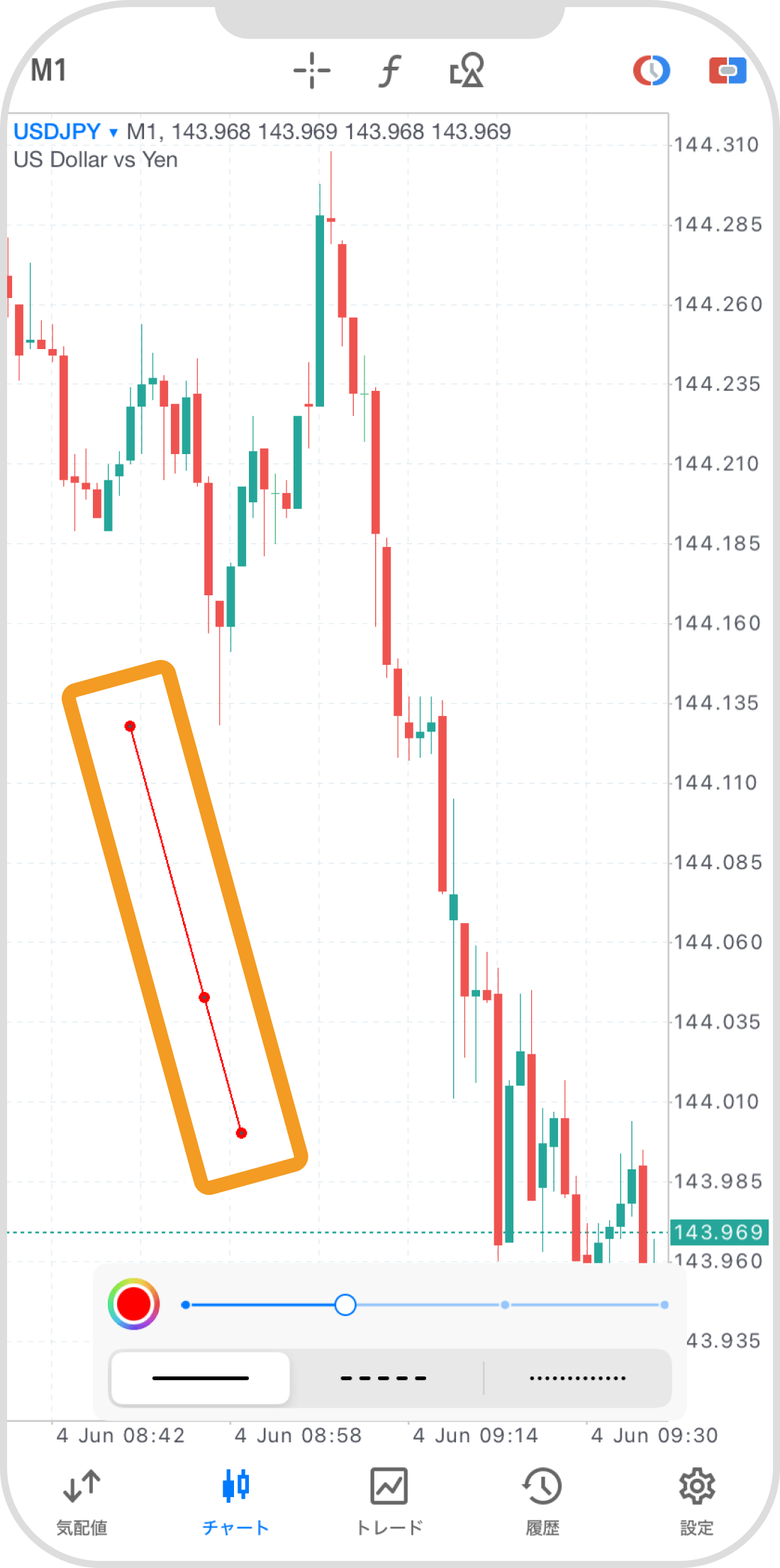The image size is (780, 1568).
Task: Open the clock-style icon in top bar
Action: click(651, 71)
